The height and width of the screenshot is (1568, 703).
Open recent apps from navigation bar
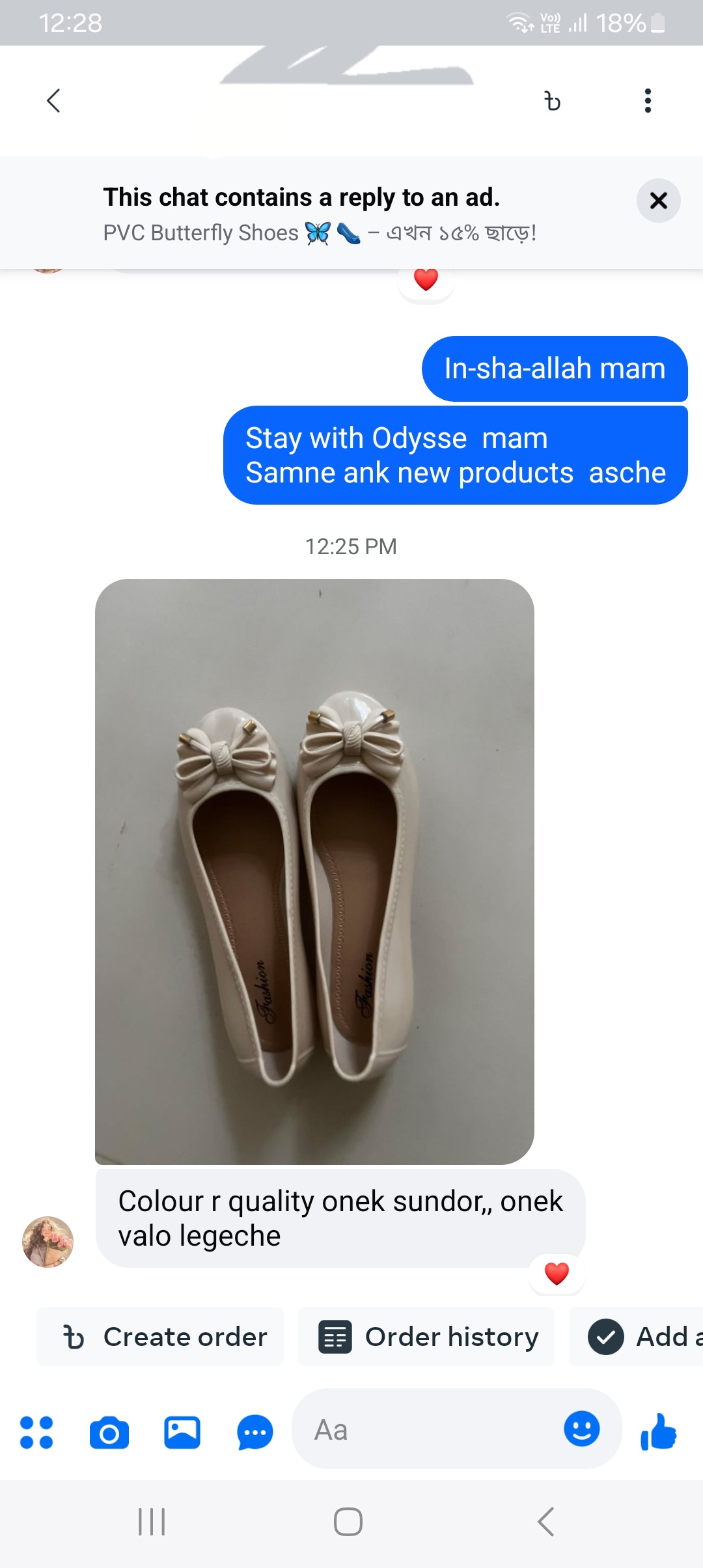[x=152, y=1522]
